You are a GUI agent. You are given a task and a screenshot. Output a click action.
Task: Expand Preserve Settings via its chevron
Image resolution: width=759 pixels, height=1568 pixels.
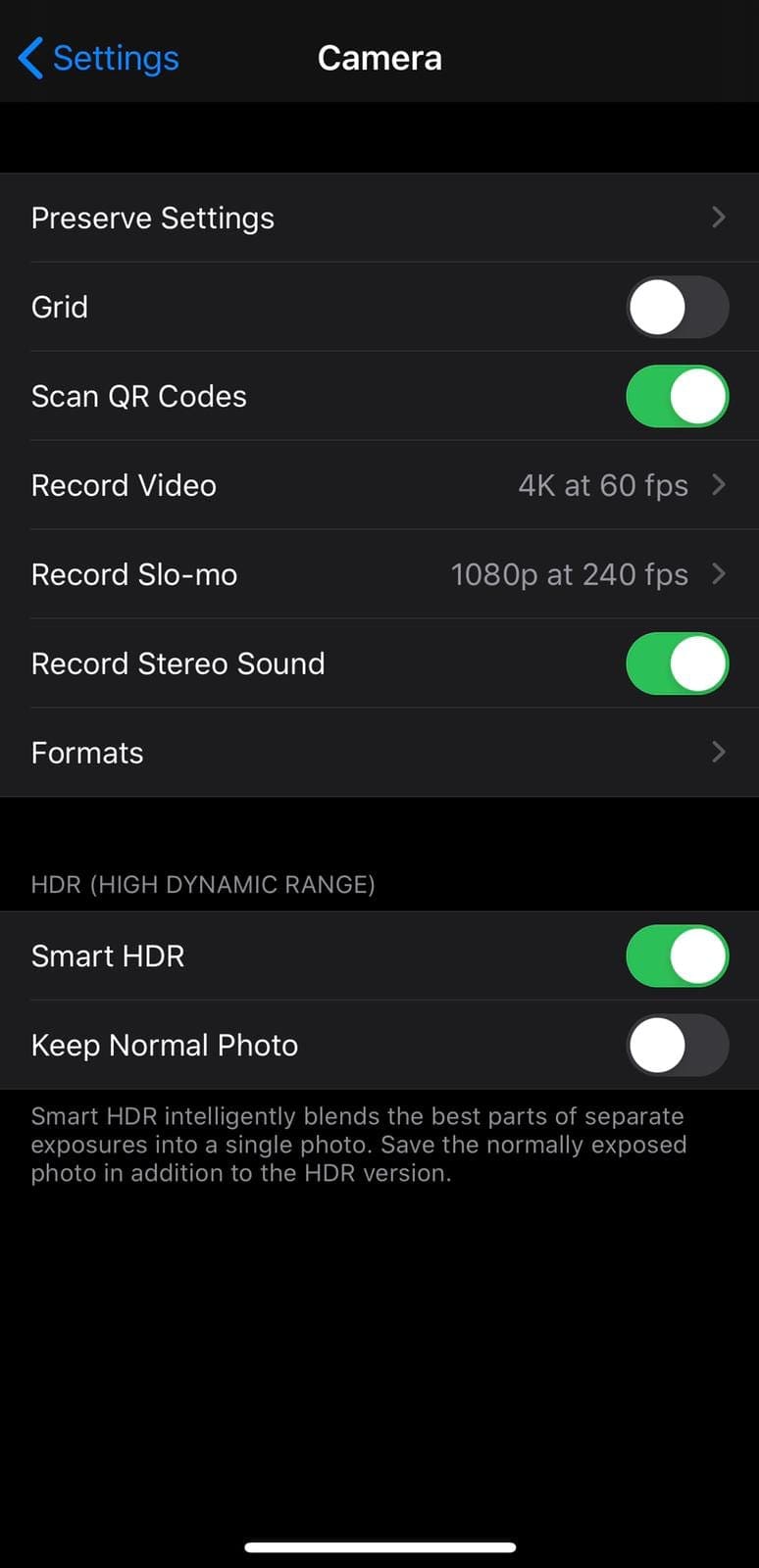click(x=719, y=218)
